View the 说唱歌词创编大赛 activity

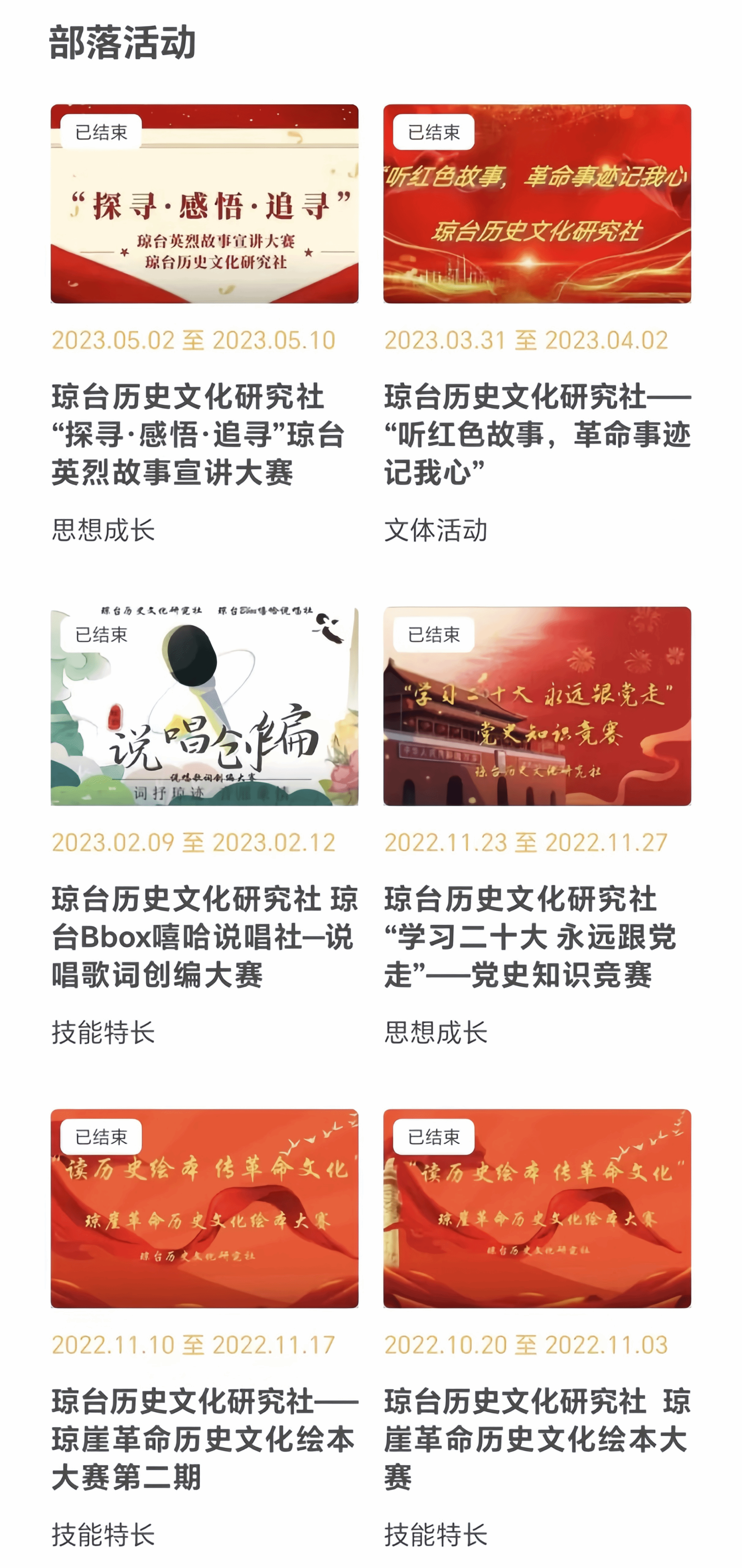pos(204,706)
